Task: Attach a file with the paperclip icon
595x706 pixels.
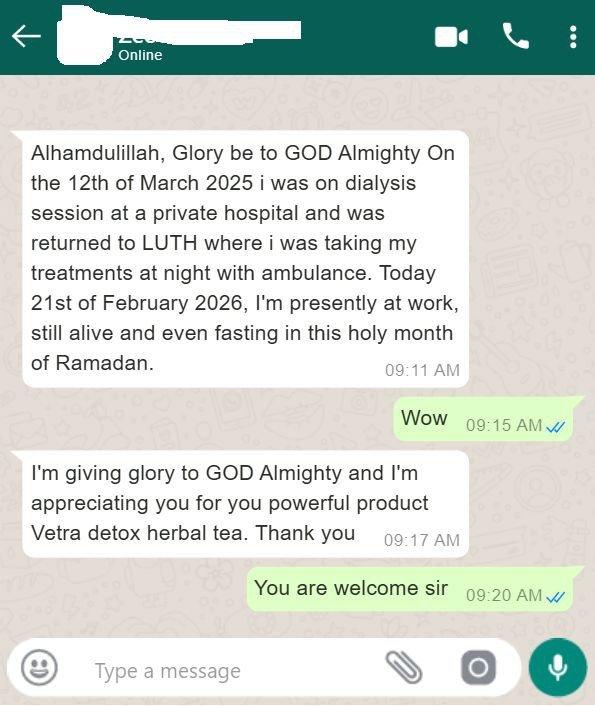Action: tap(404, 667)
